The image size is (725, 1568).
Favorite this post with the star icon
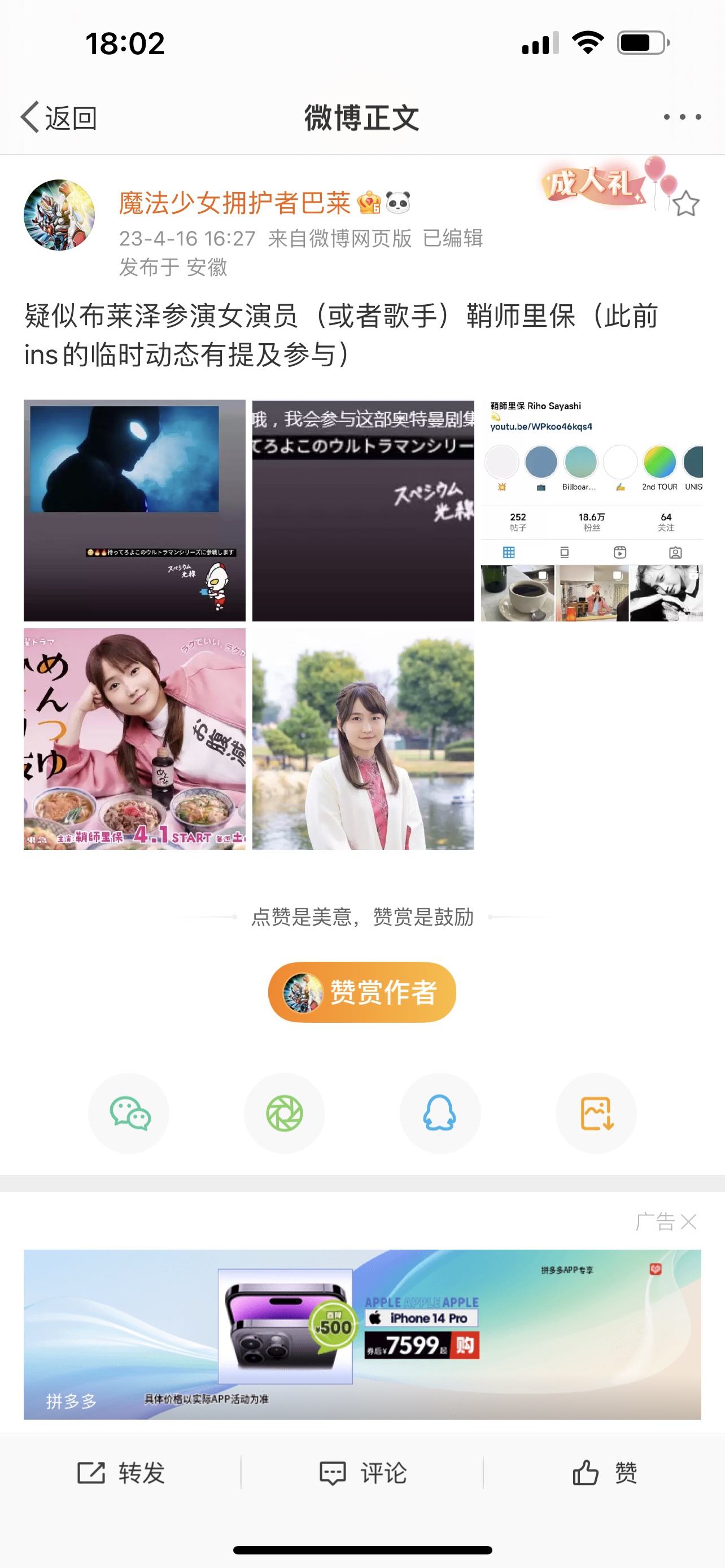[685, 203]
